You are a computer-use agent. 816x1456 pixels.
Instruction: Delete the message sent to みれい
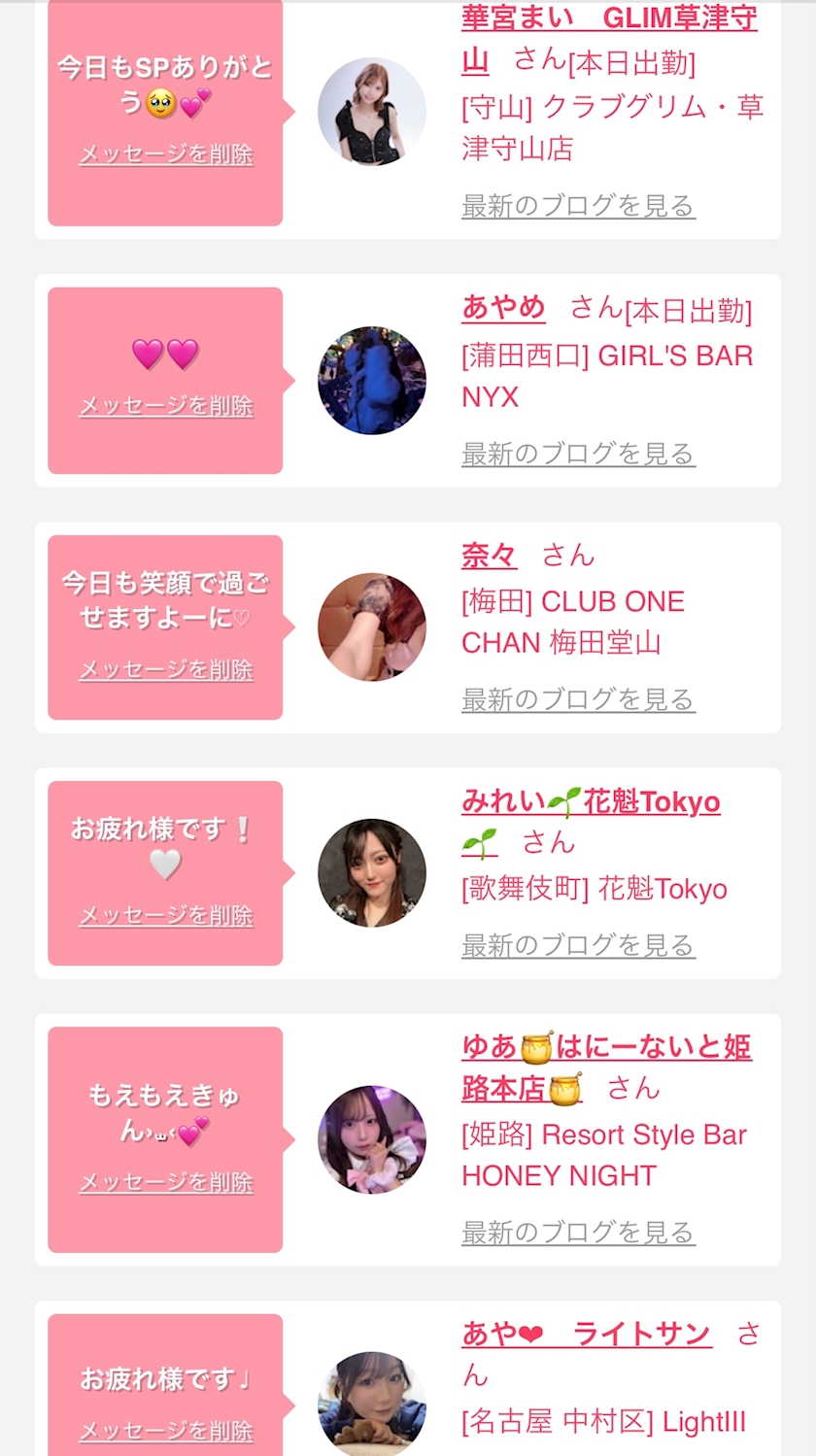click(166, 915)
